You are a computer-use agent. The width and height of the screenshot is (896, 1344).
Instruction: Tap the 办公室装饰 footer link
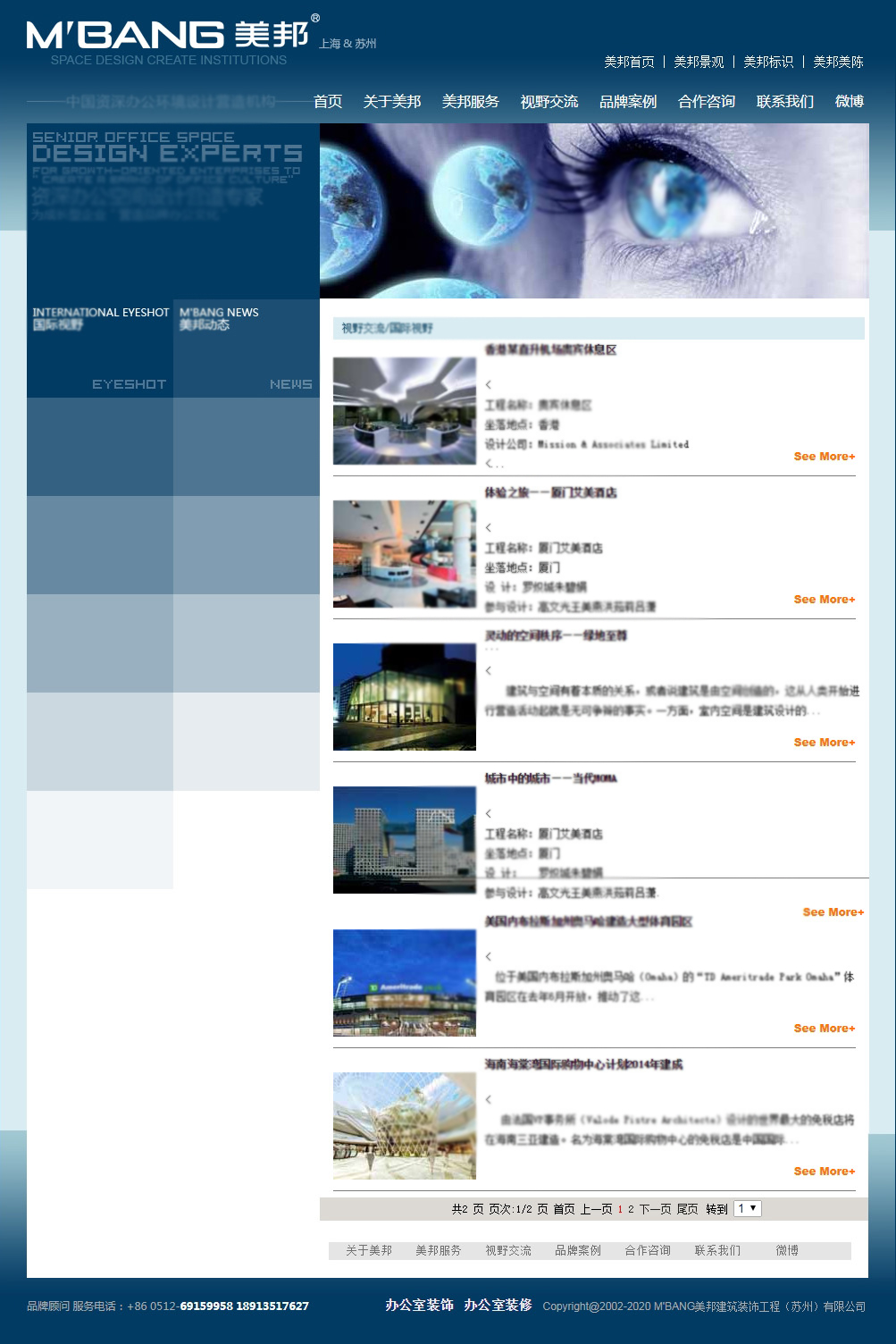(x=419, y=1306)
